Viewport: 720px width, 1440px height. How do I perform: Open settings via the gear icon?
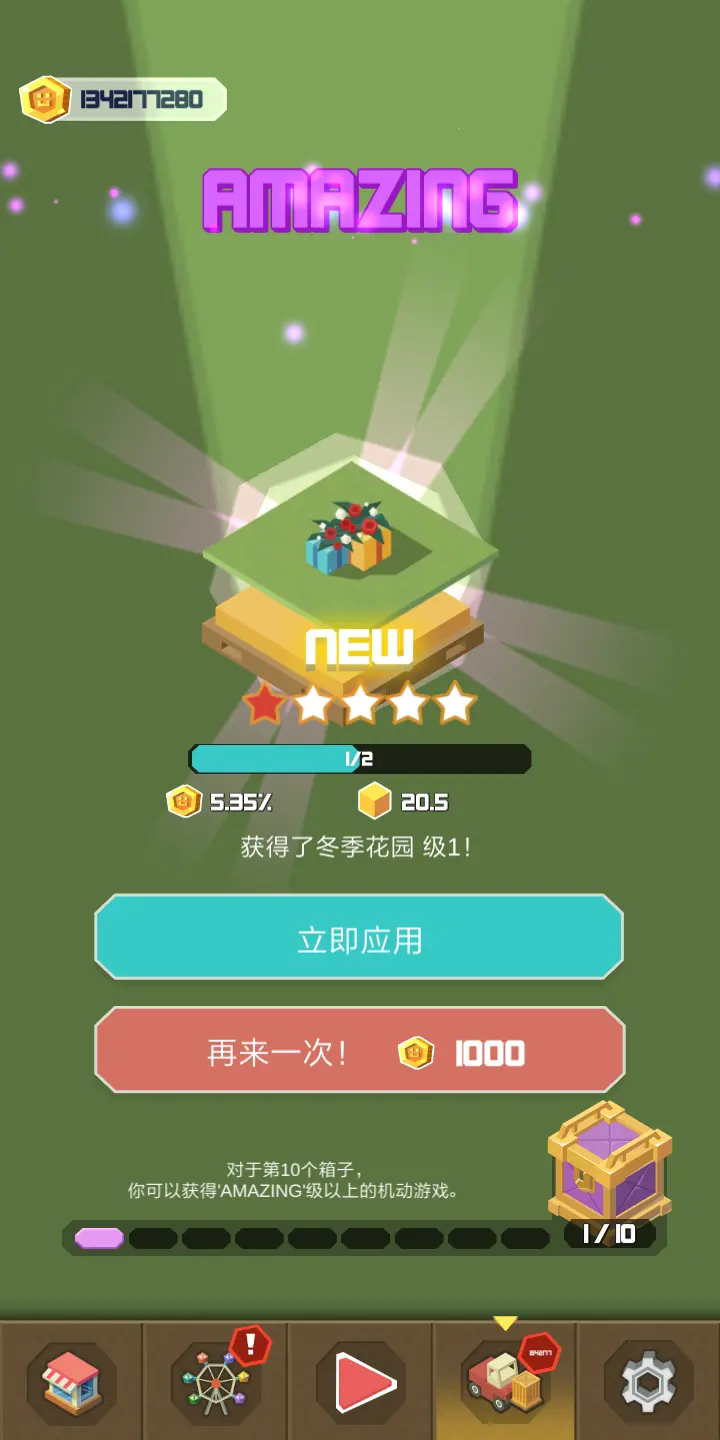point(649,1382)
